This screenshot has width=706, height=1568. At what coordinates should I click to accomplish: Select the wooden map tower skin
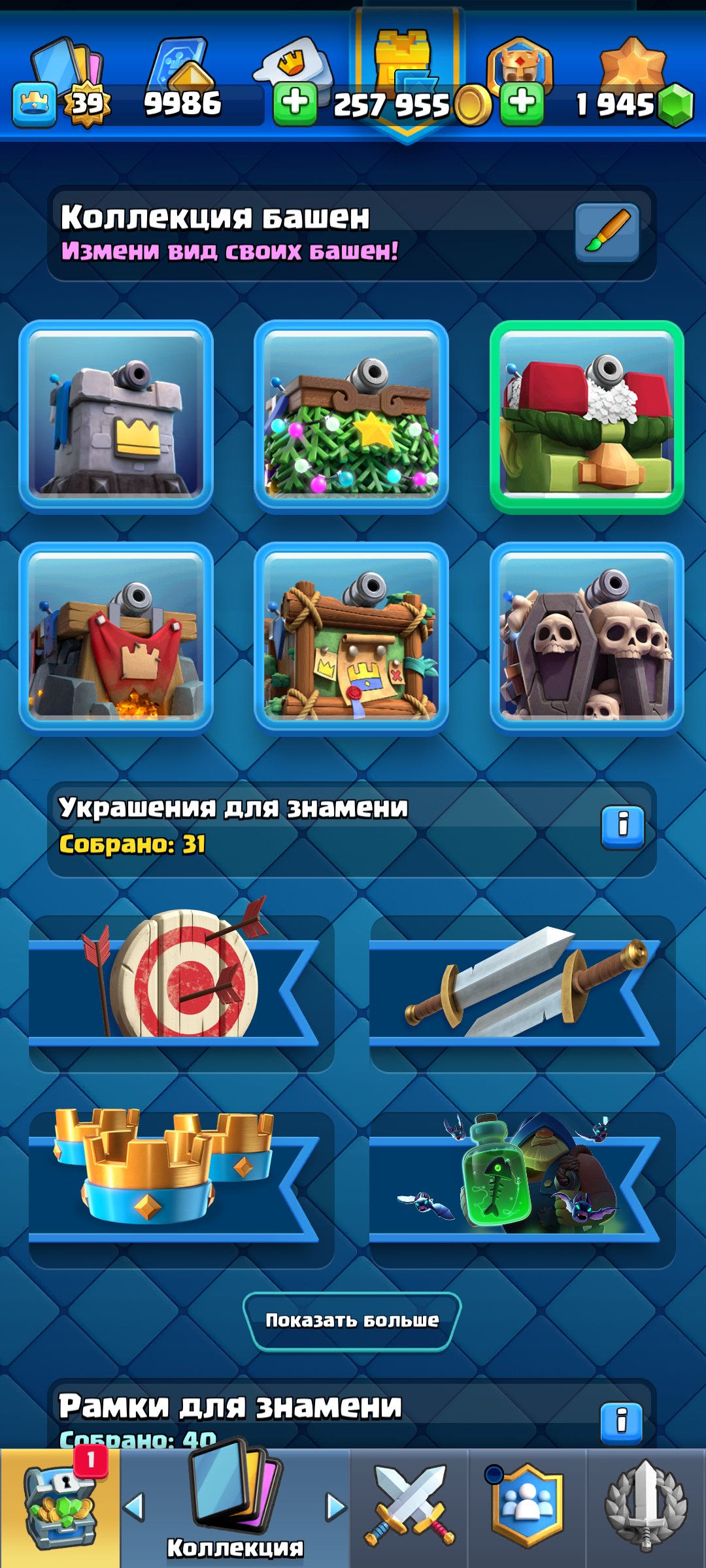(x=351, y=638)
